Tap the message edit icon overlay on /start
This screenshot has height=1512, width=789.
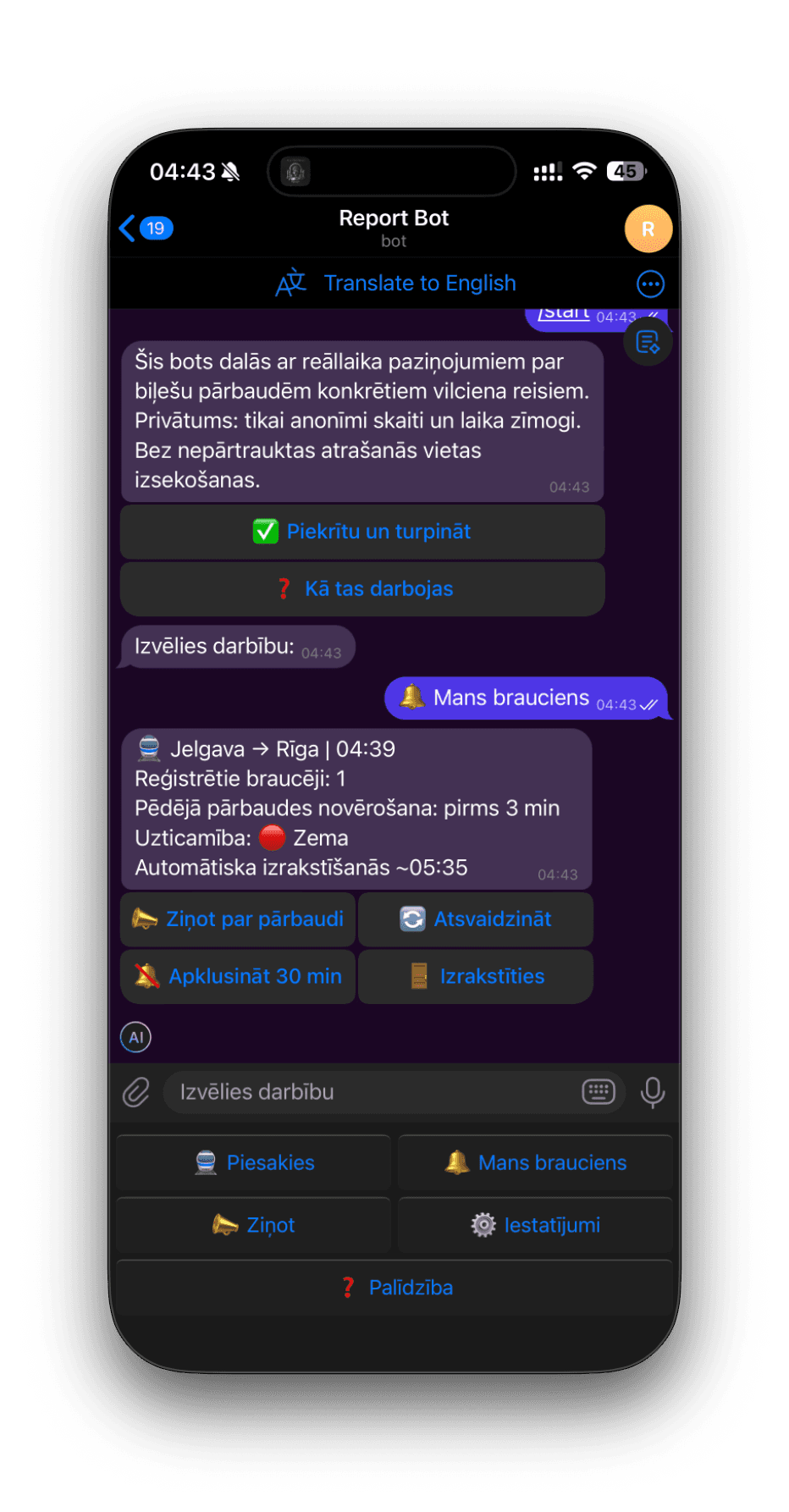tap(647, 340)
